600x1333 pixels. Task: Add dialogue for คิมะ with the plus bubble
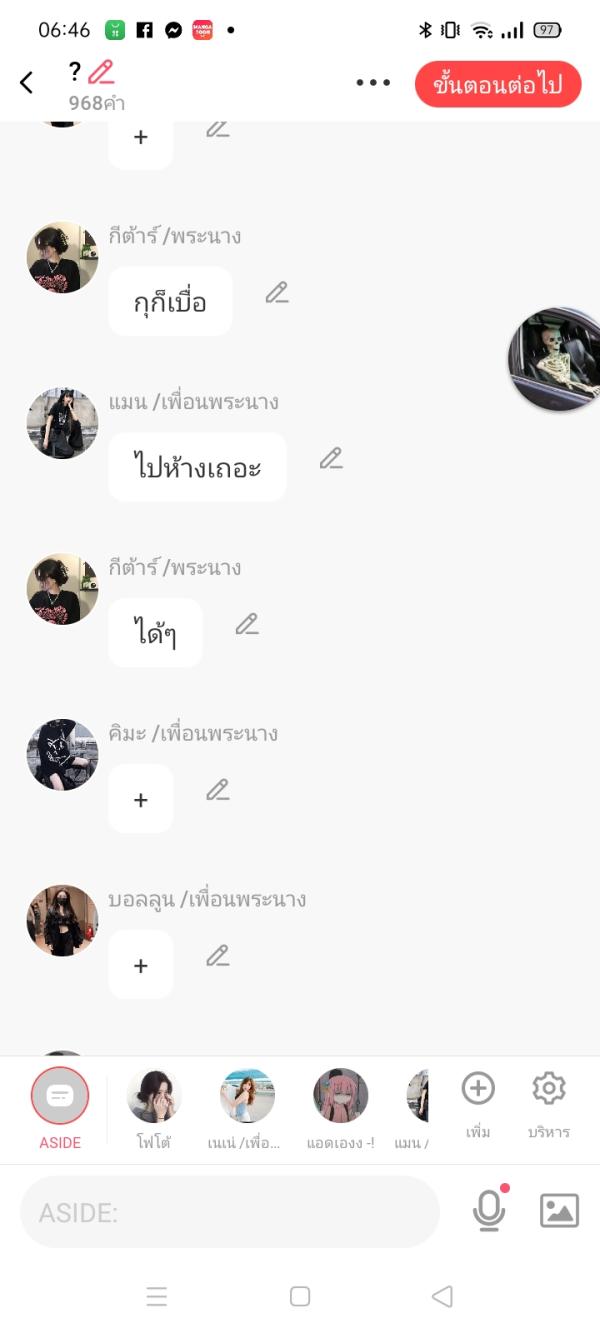click(x=141, y=800)
